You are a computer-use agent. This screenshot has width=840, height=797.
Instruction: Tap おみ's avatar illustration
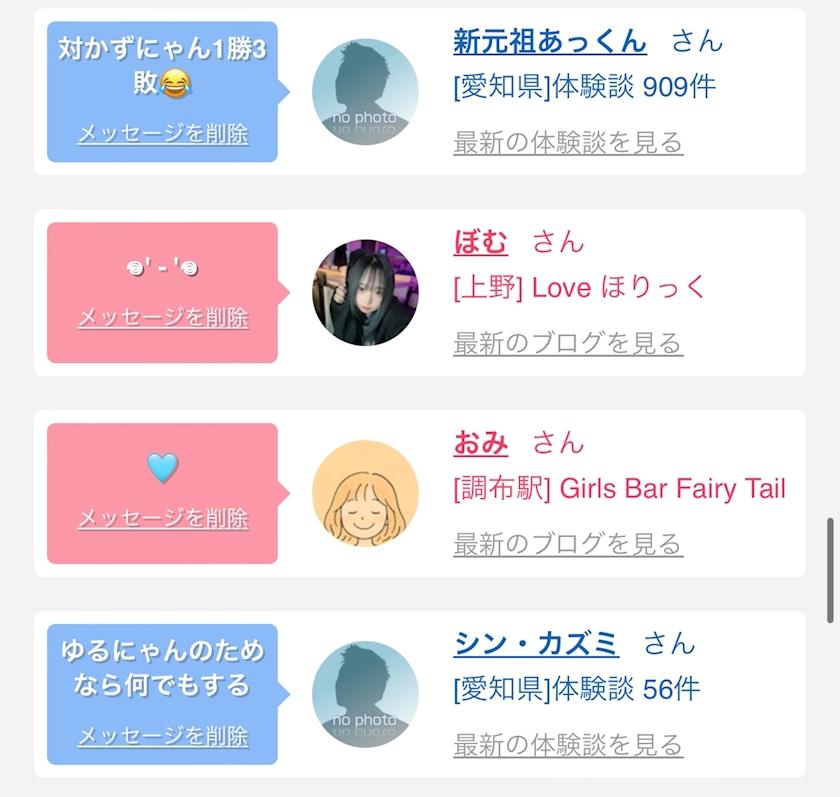coord(365,493)
